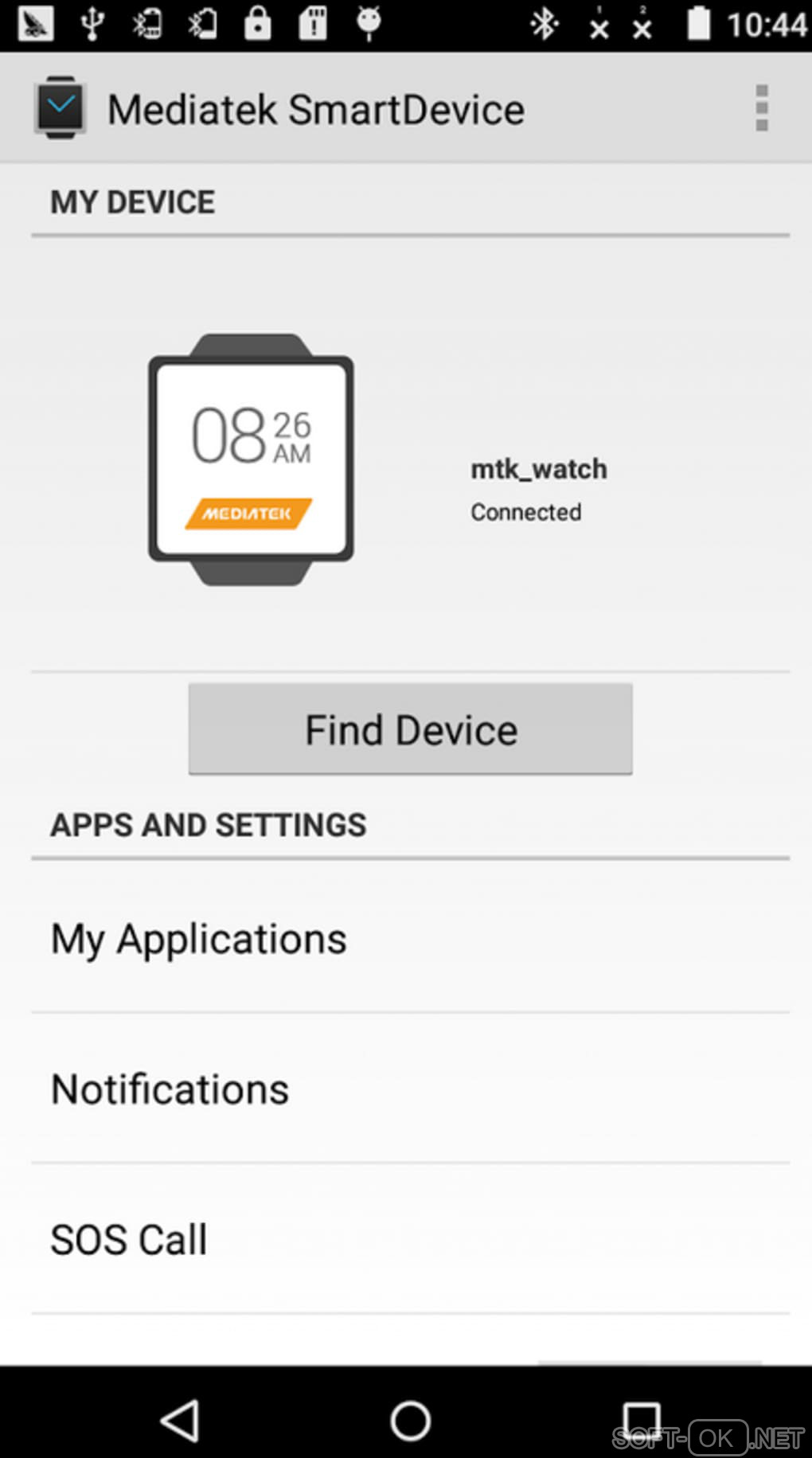Image resolution: width=812 pixels, height=1458 pixels.
Task: Tap the Find Device button
Action: tap(410, 729)
